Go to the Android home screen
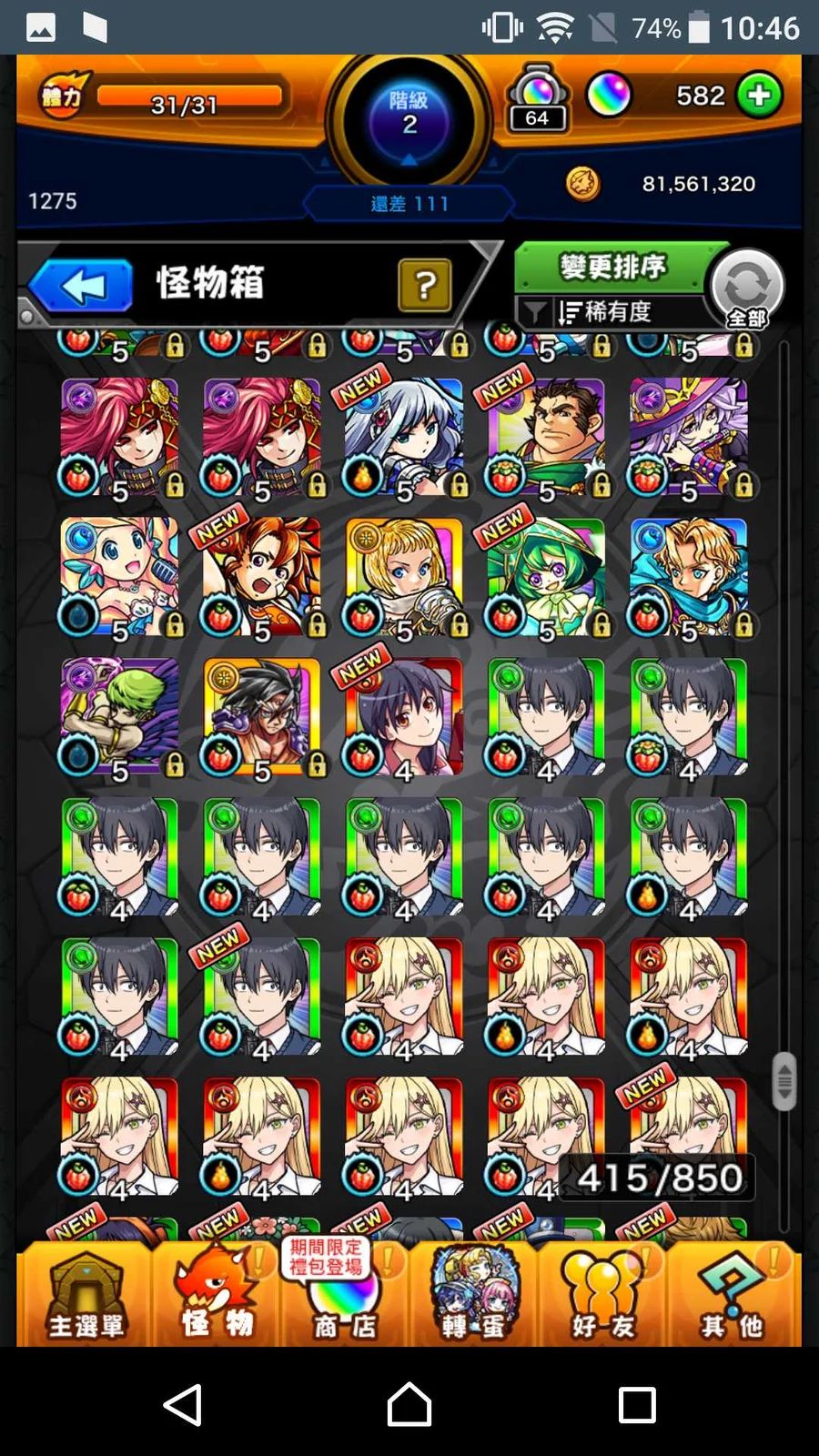 [x=409, y=1404]
